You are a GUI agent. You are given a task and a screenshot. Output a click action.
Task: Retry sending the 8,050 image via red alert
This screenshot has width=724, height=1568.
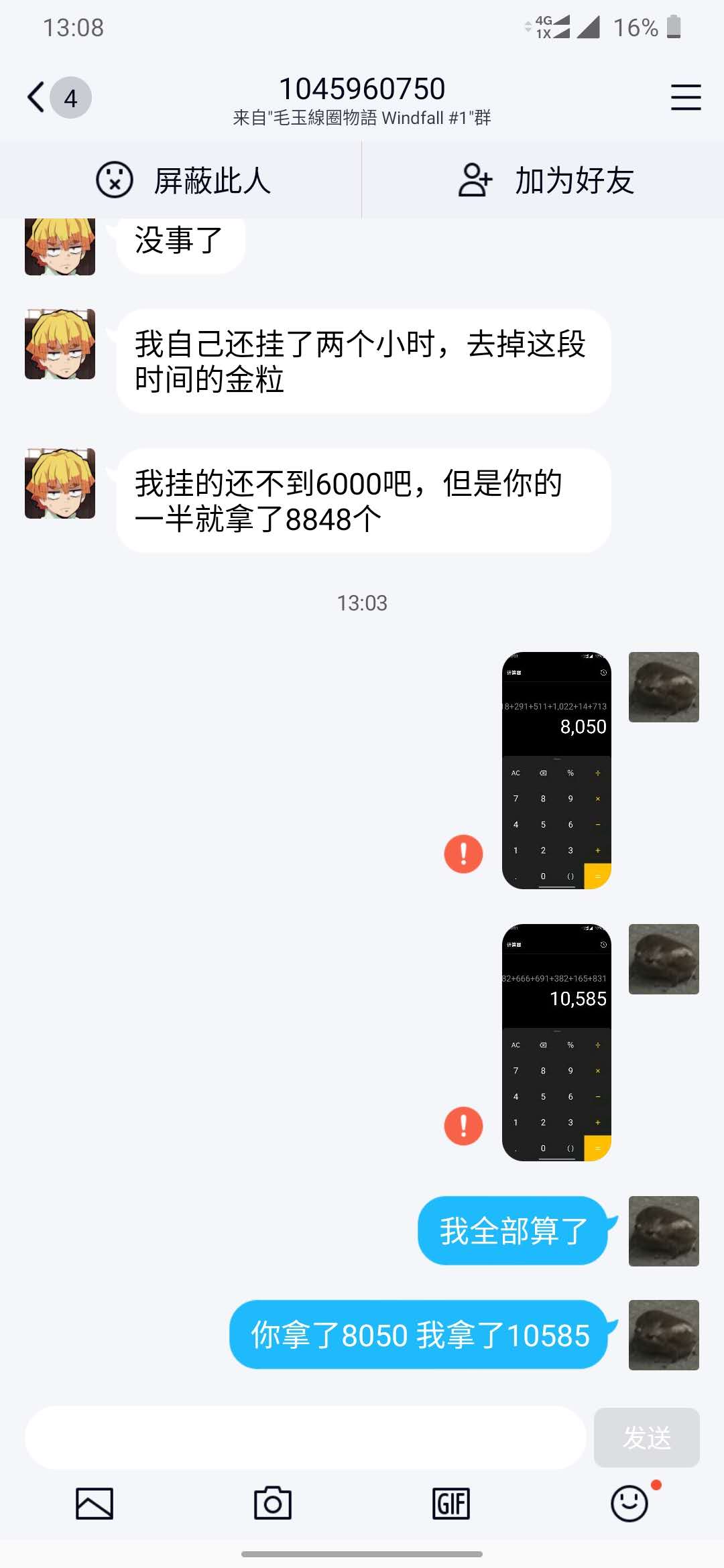[463, 854]
